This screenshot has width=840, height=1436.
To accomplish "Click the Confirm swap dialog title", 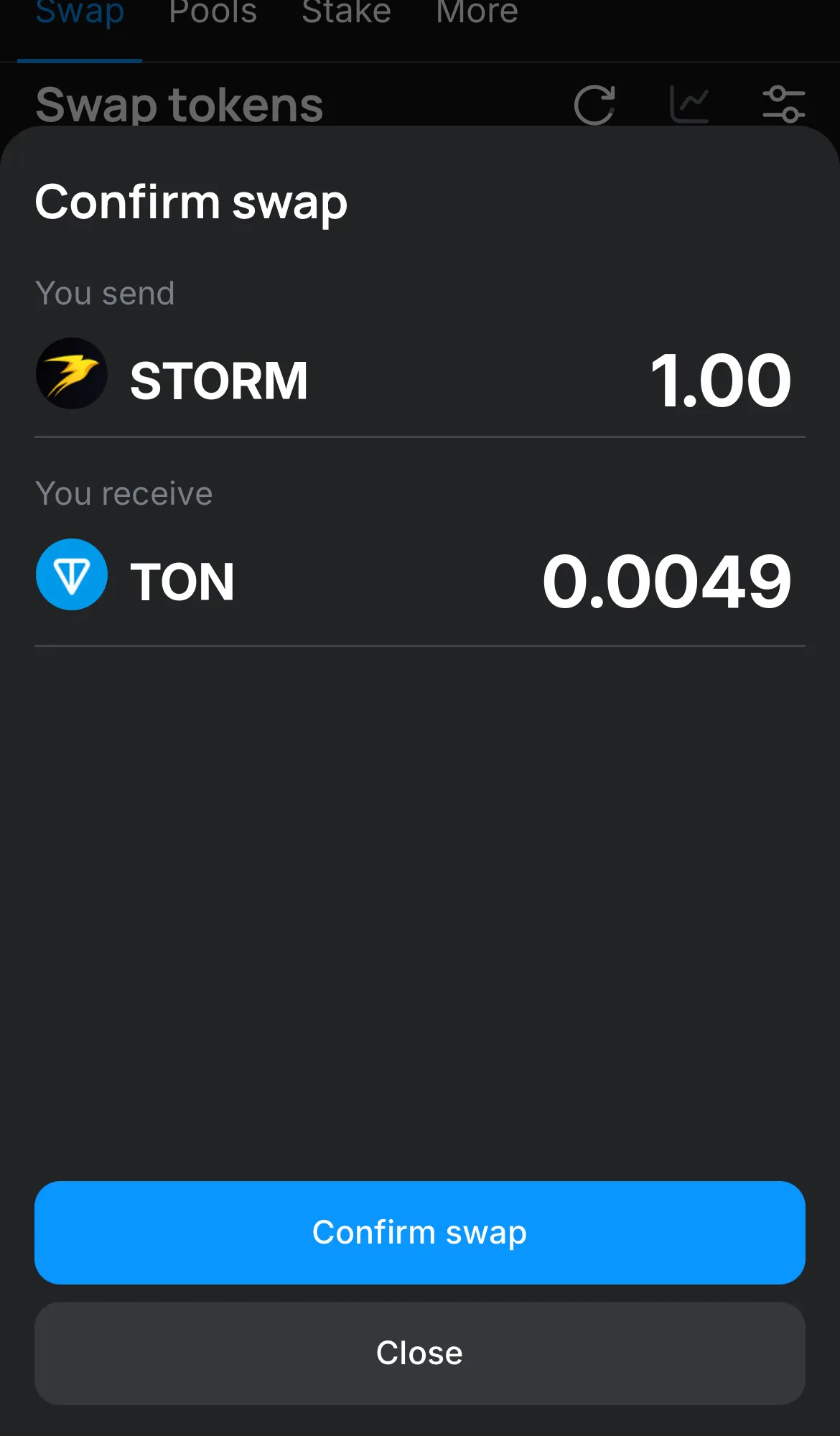I will (x=191, y=202).
